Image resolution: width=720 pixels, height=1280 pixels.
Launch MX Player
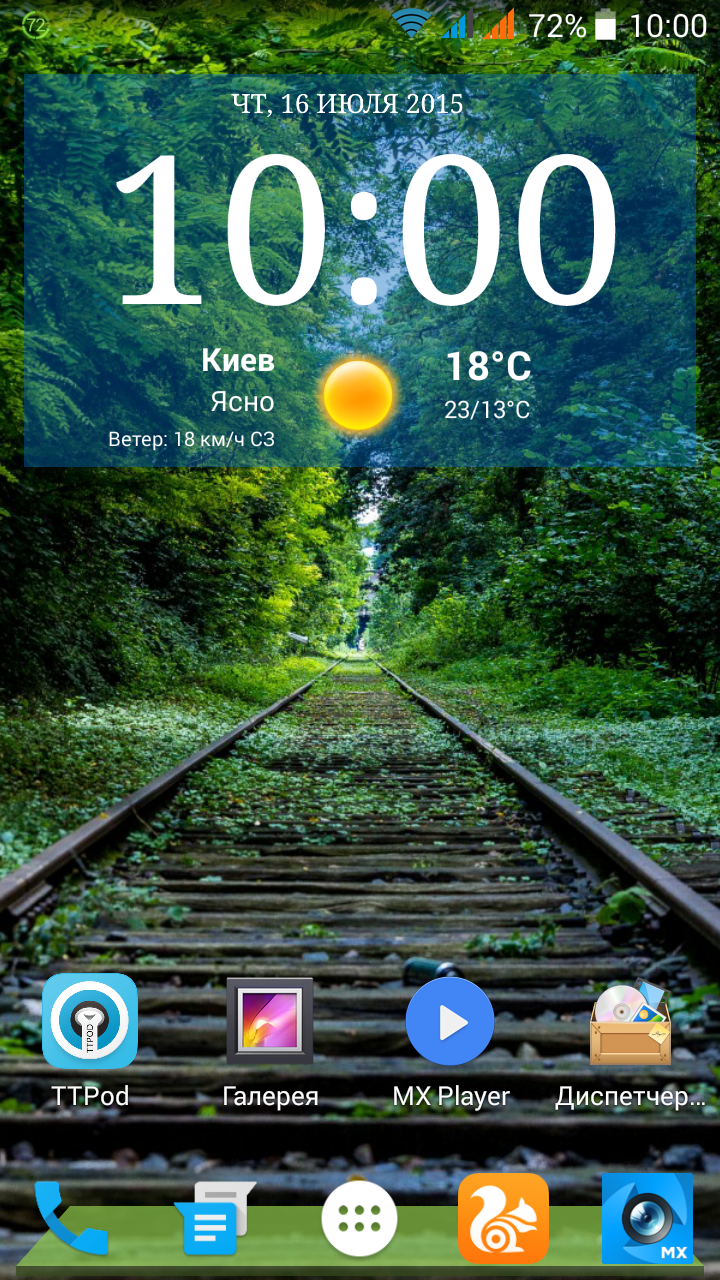pyautogui.click(x=450, y=1022)
